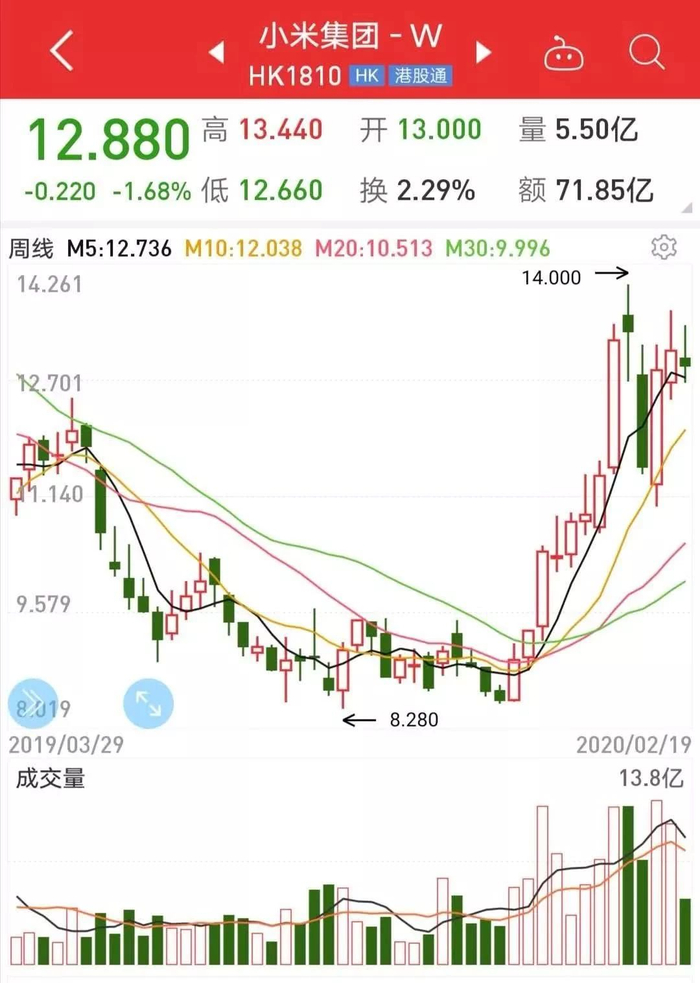Viewport: 700px width, 983px height.
Task: Go back using the top-left arrow
Action: [x=62, y=50]
